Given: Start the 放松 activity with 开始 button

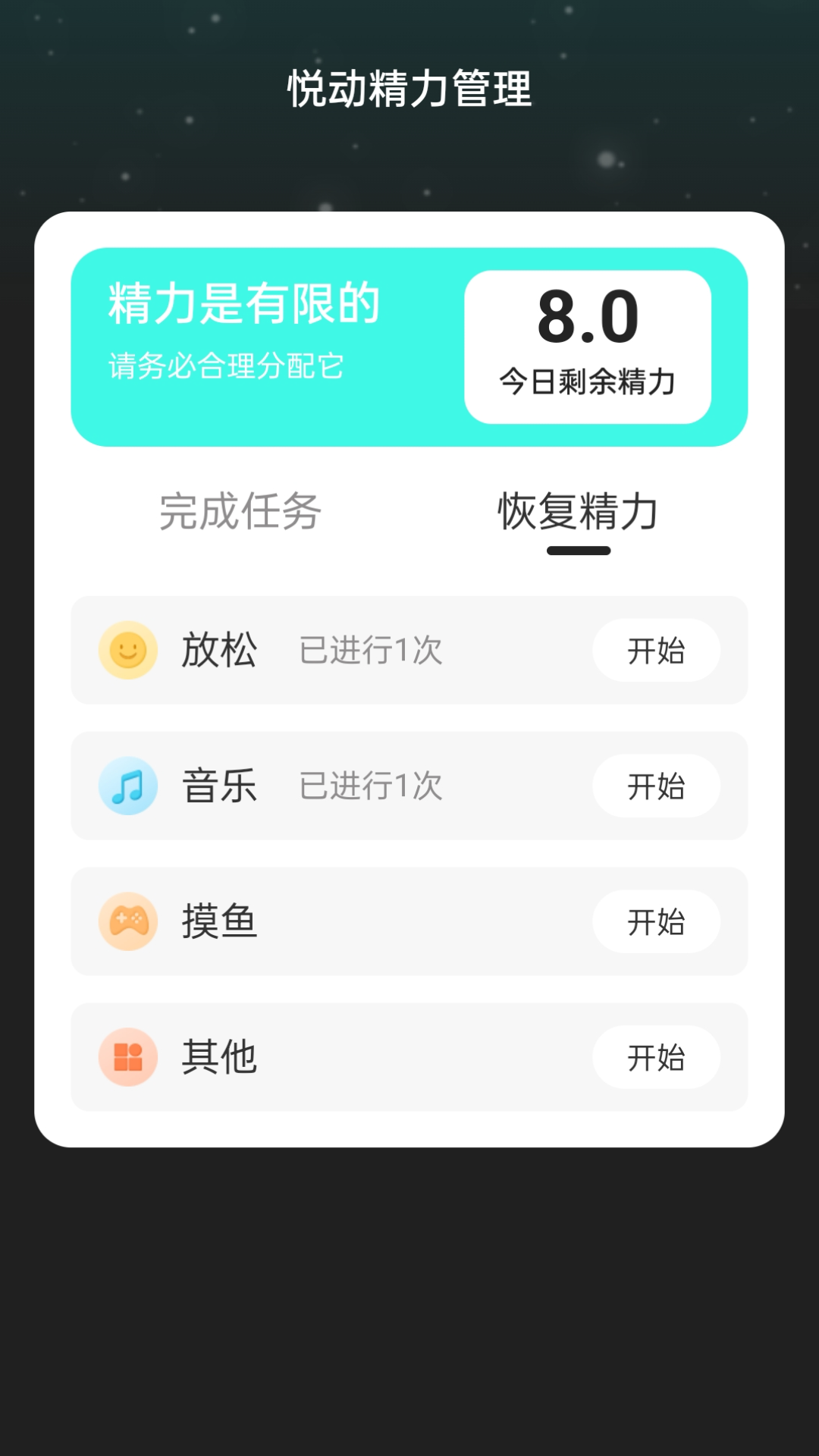Looking at the screenshot, I should tap(656, 651).
